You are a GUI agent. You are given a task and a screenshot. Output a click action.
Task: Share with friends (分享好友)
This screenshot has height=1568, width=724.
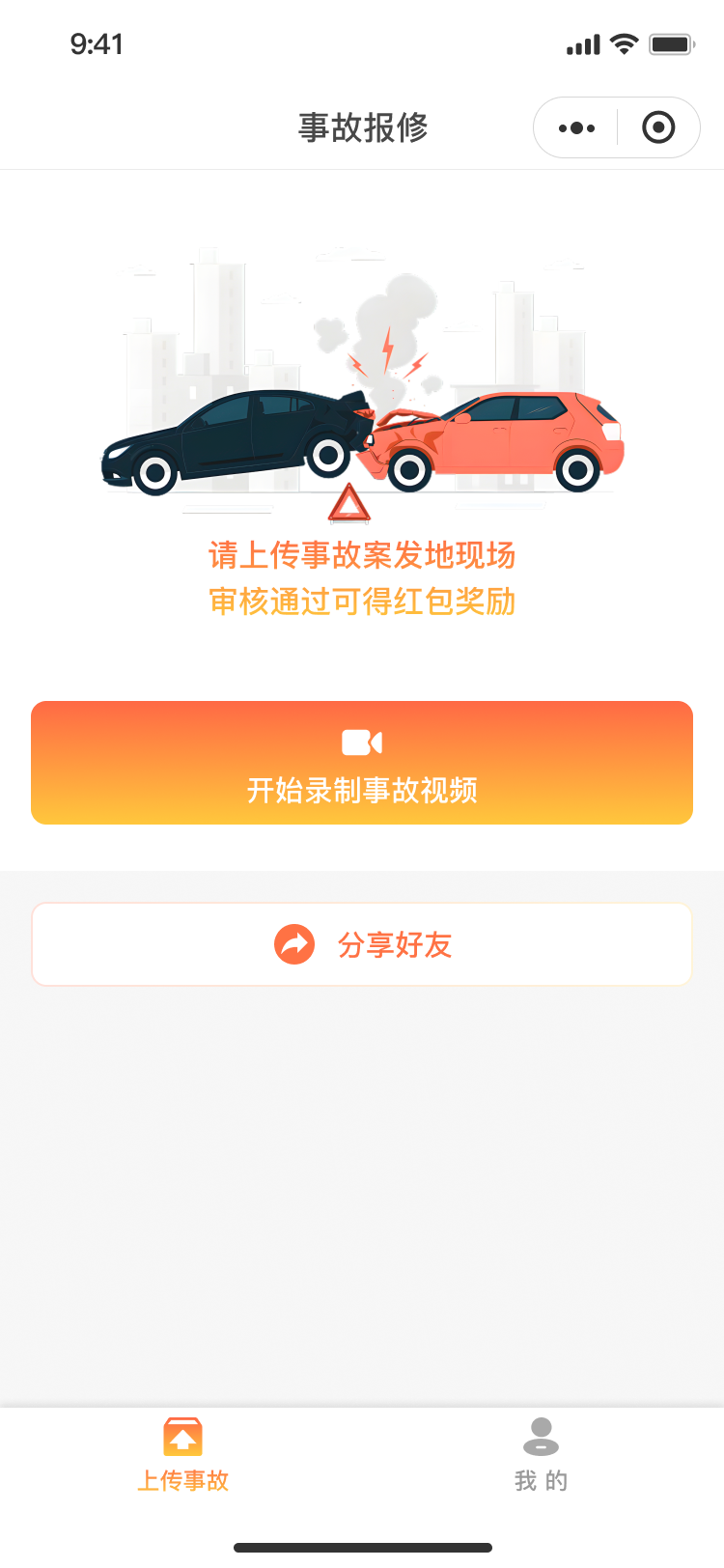pyautogui.click(x=362, y=944)
